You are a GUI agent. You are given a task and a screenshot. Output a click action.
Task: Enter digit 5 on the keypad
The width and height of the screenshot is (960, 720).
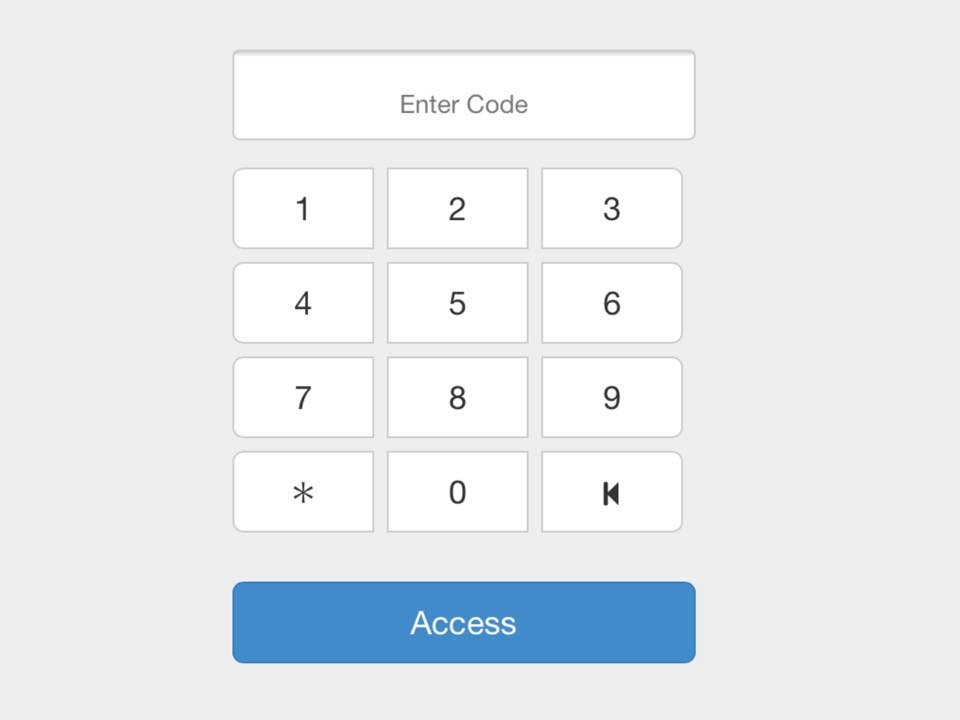click(457, 303)
